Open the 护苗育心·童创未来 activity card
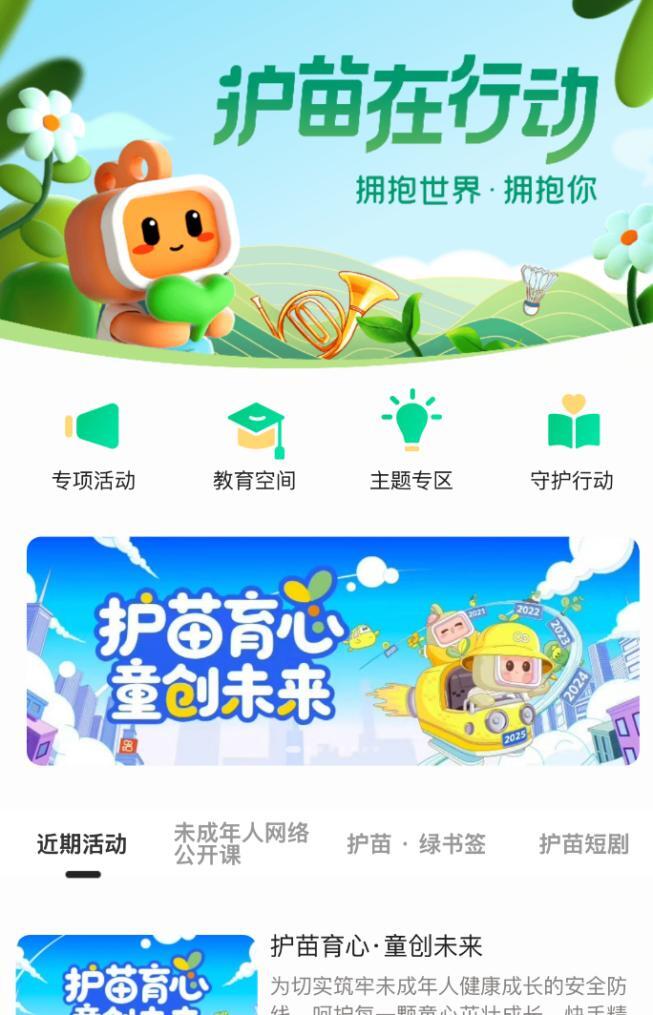This screenshot has width=653, height=1015. pos(376,946)
